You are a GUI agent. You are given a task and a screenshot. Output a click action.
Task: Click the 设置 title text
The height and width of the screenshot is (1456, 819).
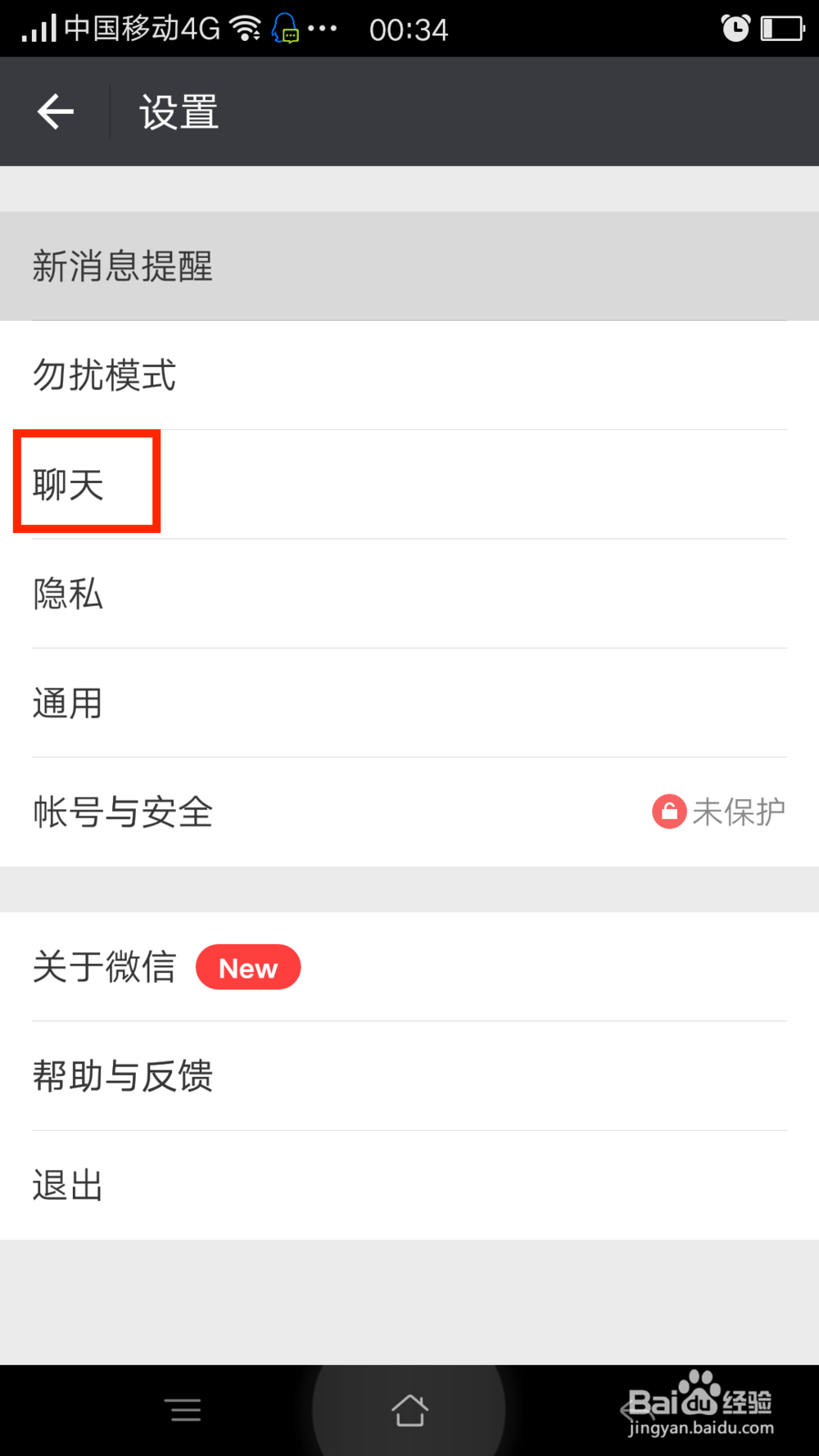click(x=177, y=112)
